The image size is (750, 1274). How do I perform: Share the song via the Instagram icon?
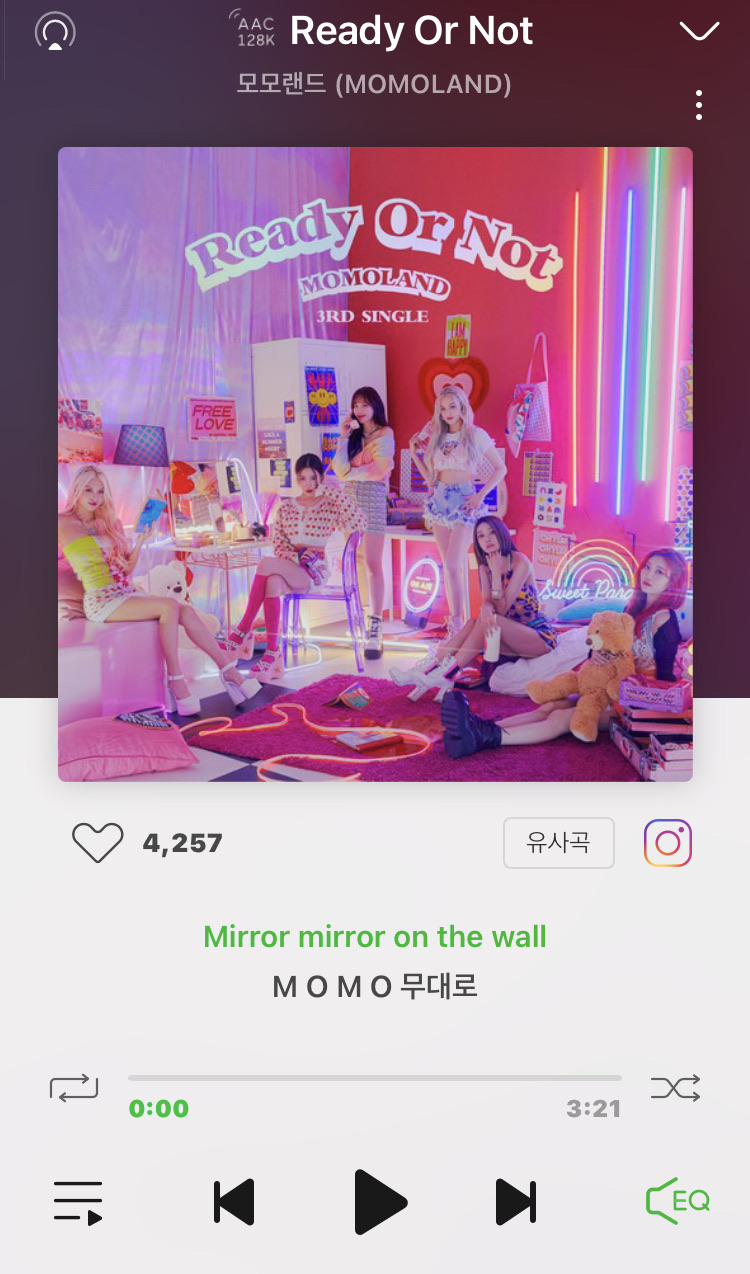click(x=668, y=843)
